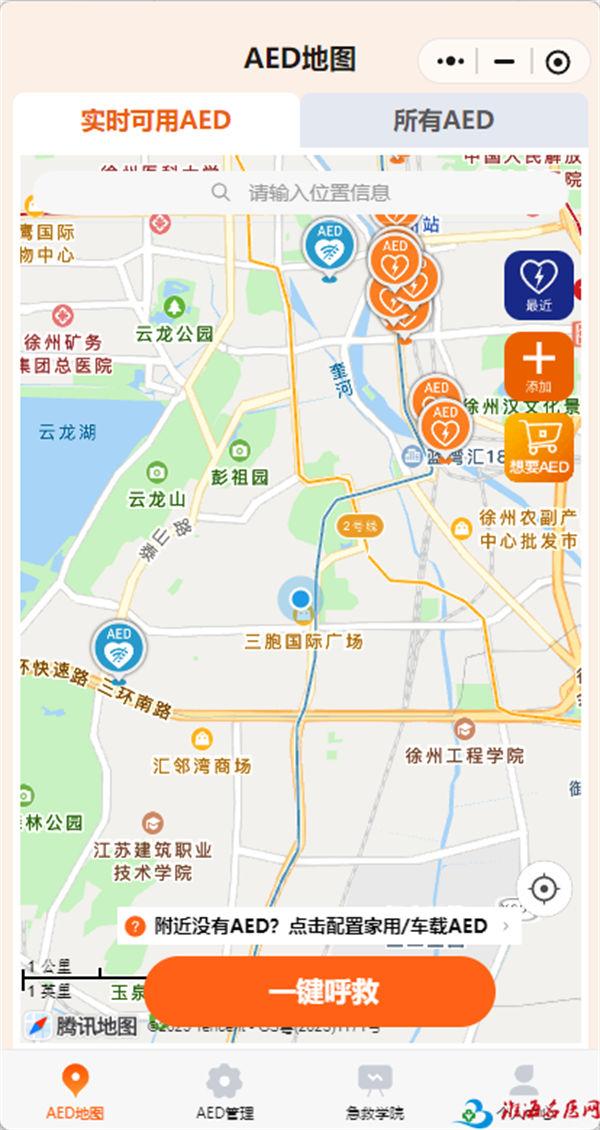Tap the 一键呼救 emergency call button

point(321,992)
